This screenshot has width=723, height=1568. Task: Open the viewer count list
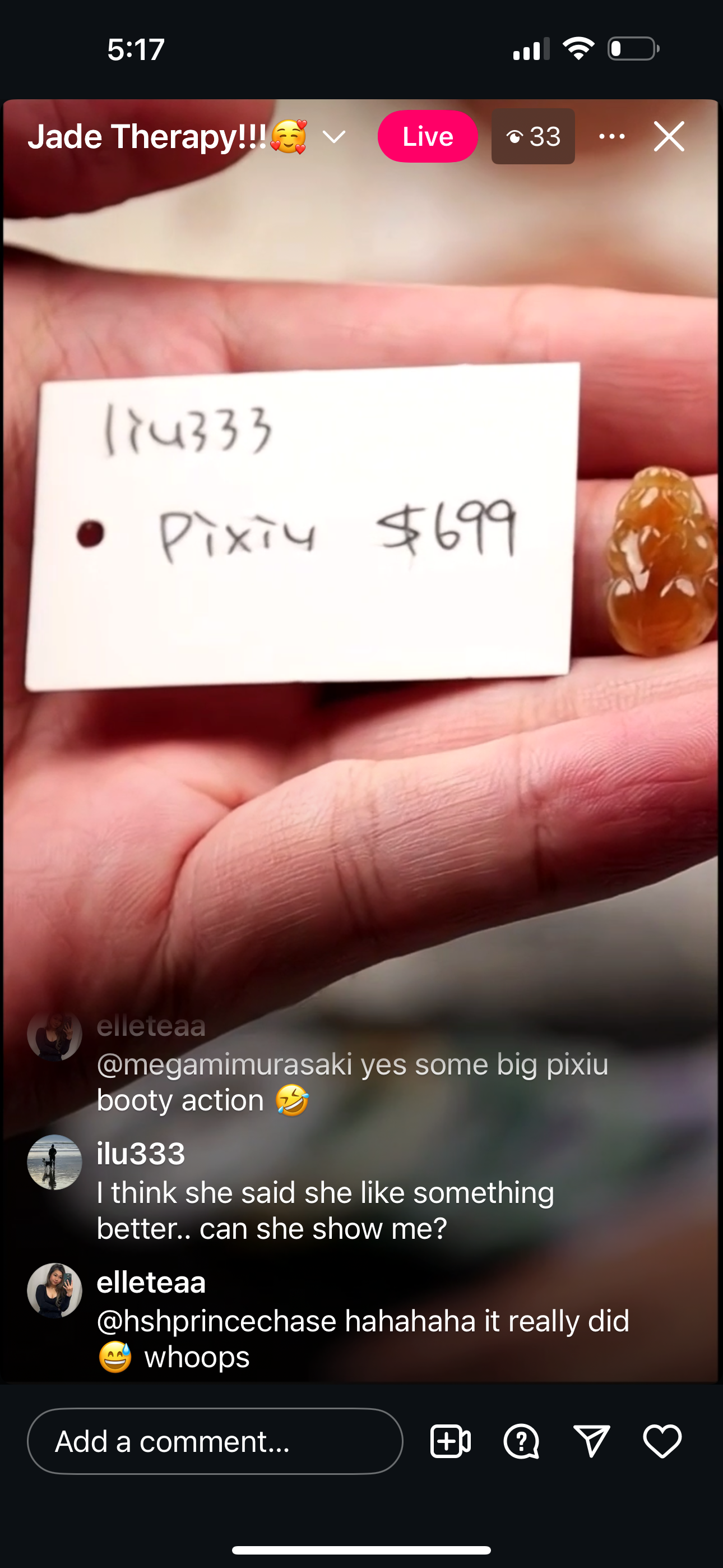[533, 136]
